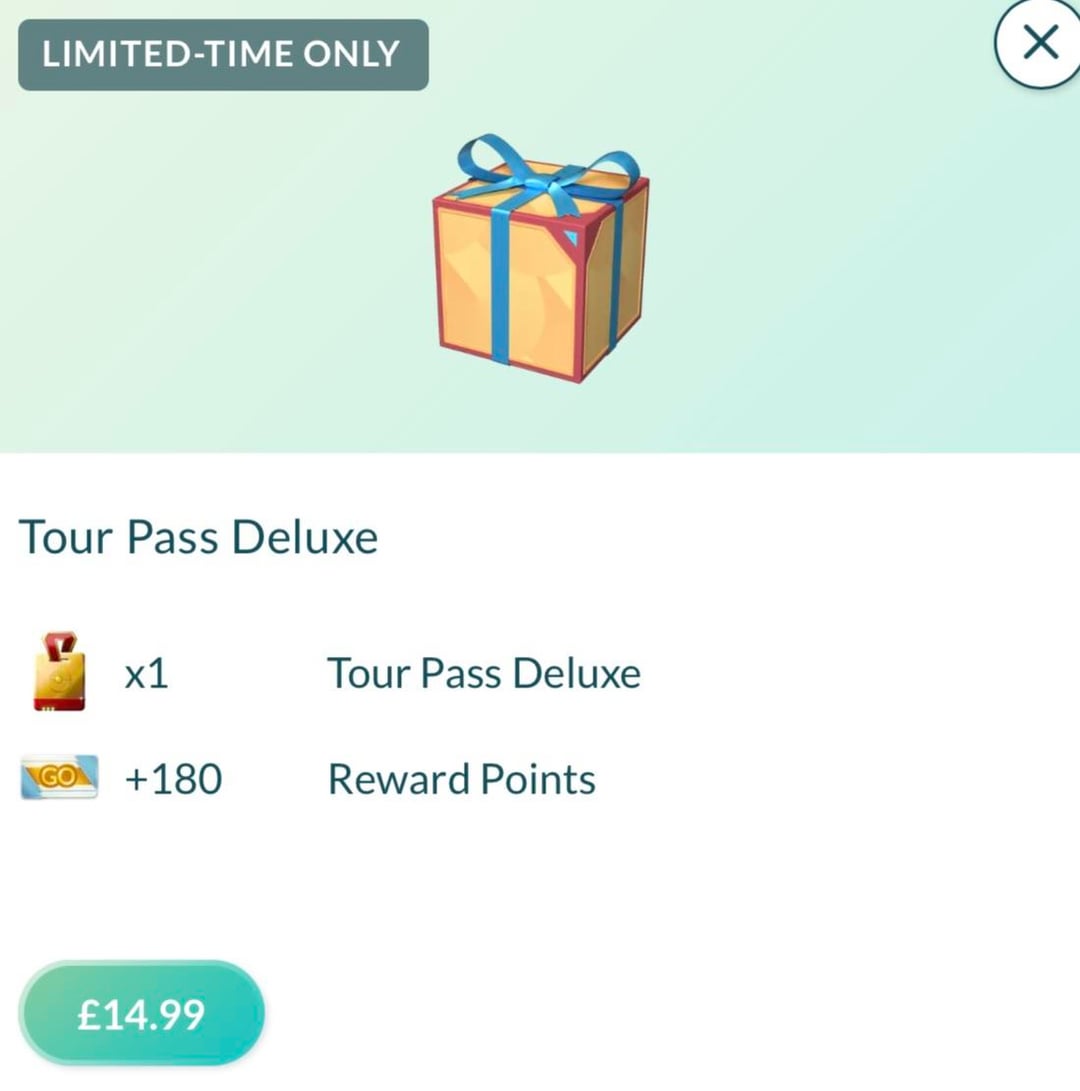Buy the pass for £14.99
This screenshot has width=1080, height=1091.
tap(142, 1015)
